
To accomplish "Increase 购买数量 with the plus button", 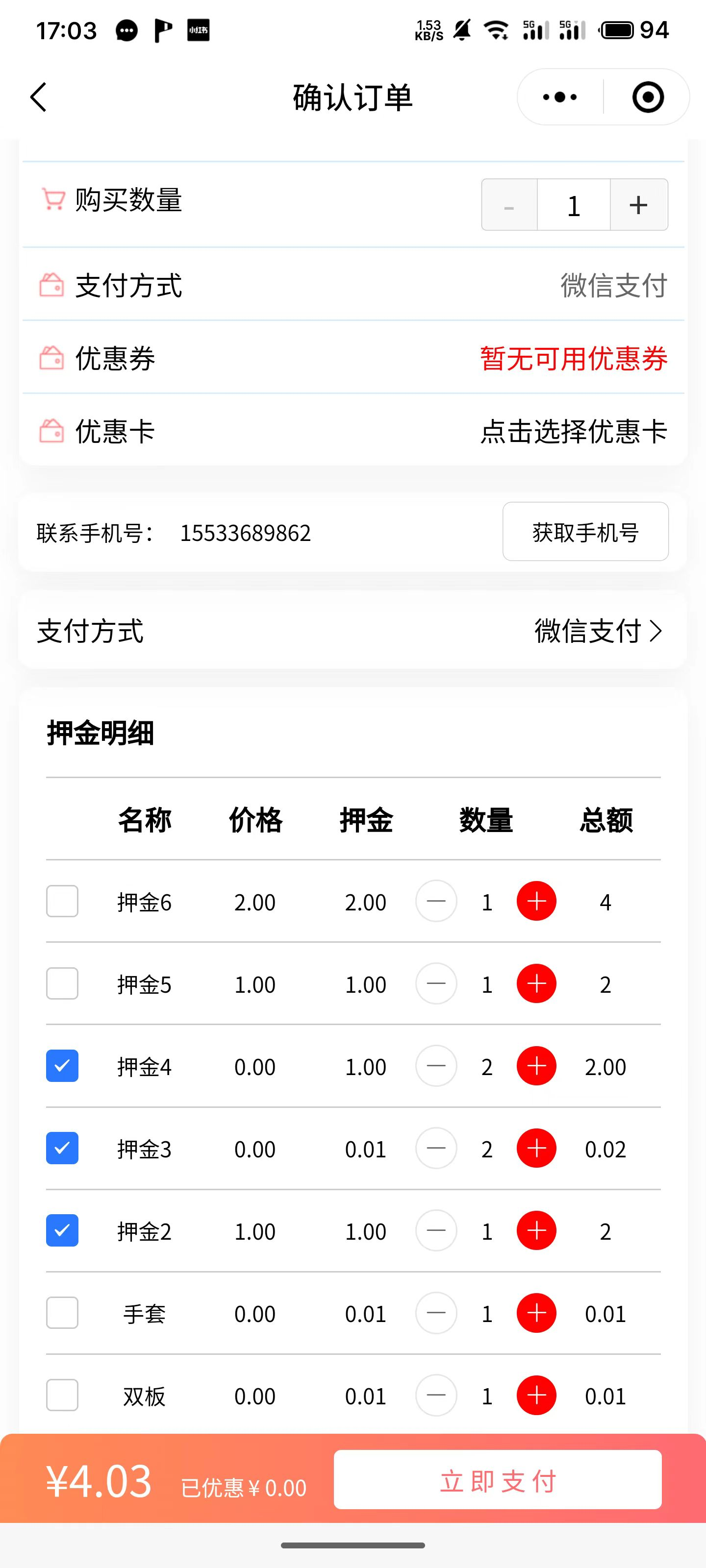I will click(x=638, y=205).
